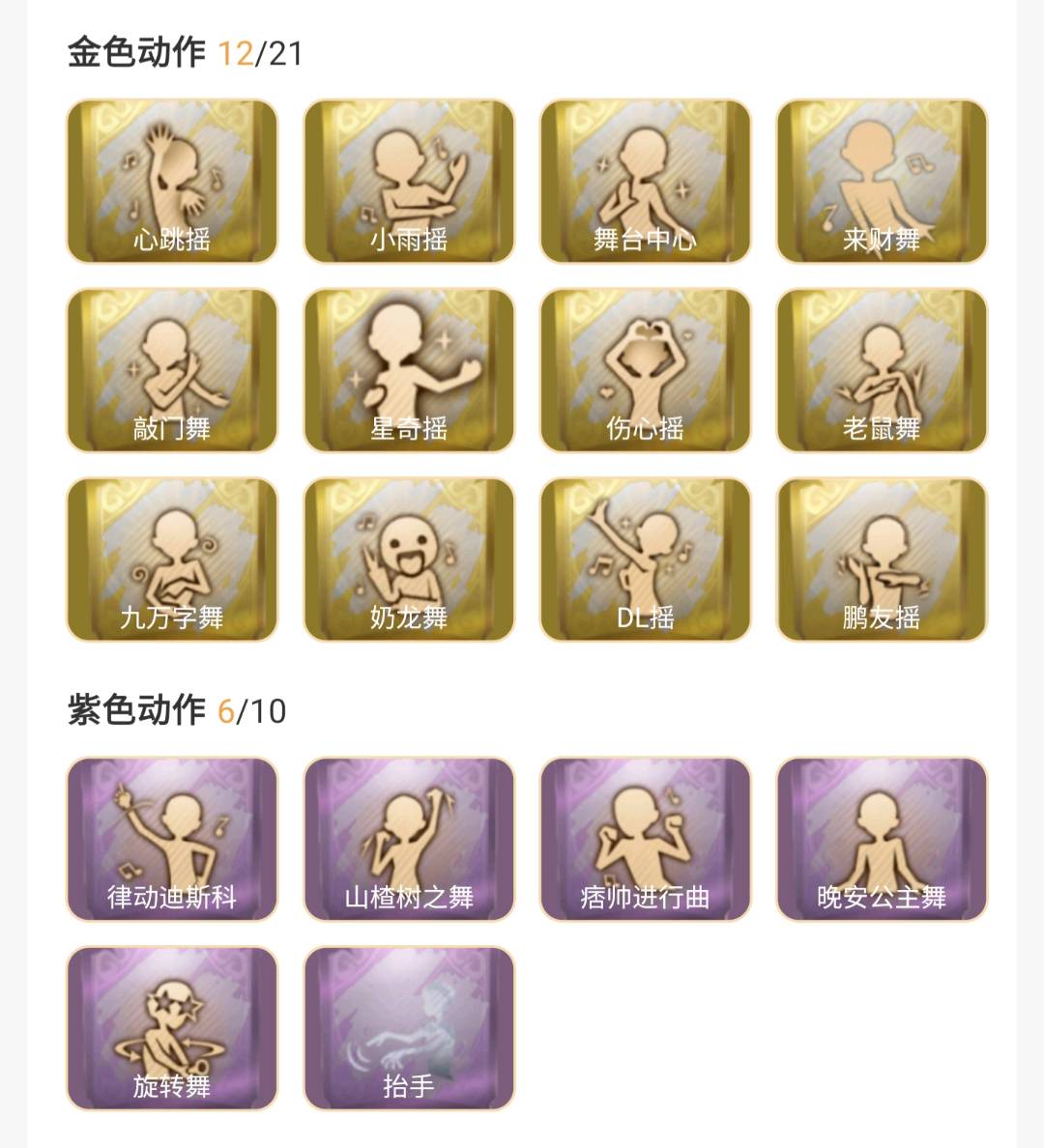View the 伤心摇 heart gesture action
The height and width of the screenshot is (1148, 1044).
(645, 370)
